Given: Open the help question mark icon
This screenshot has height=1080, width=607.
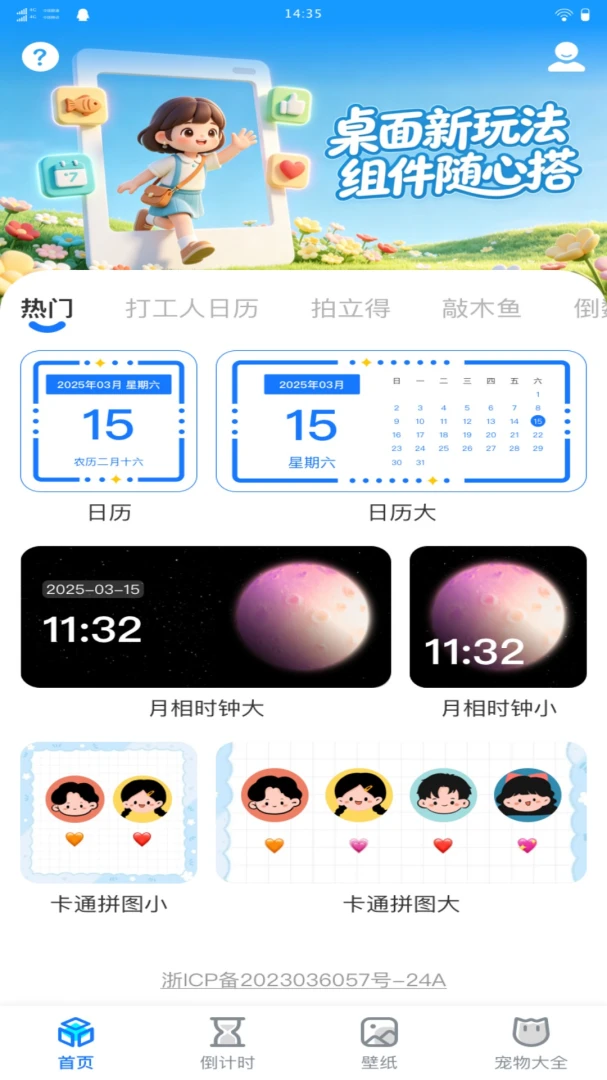Looking at the screenshot, I should 40,57.
